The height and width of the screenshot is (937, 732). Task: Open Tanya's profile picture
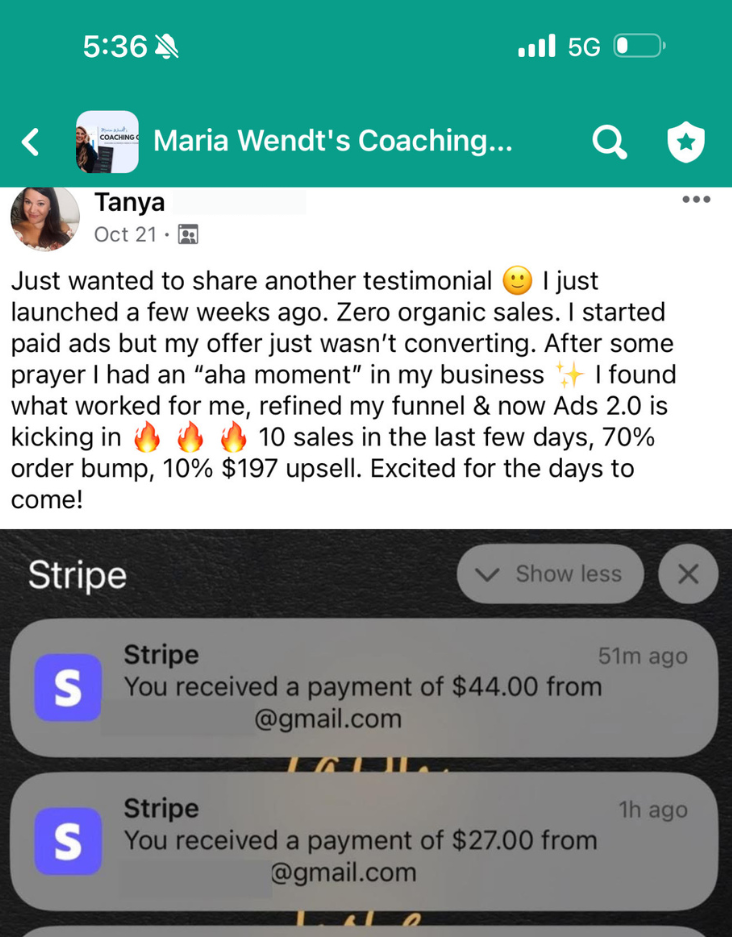tap(45, 217)
